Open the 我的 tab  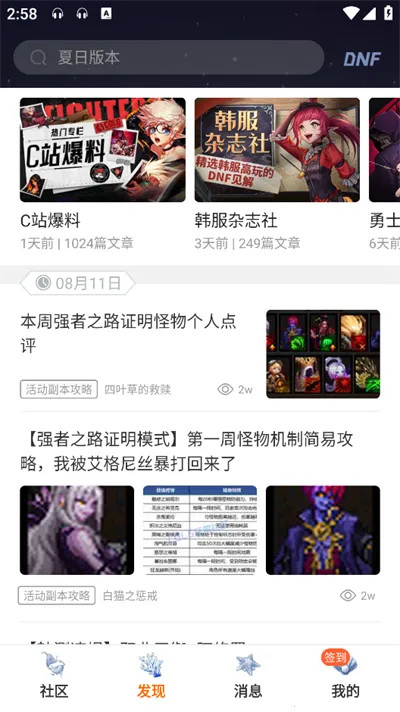345,677
